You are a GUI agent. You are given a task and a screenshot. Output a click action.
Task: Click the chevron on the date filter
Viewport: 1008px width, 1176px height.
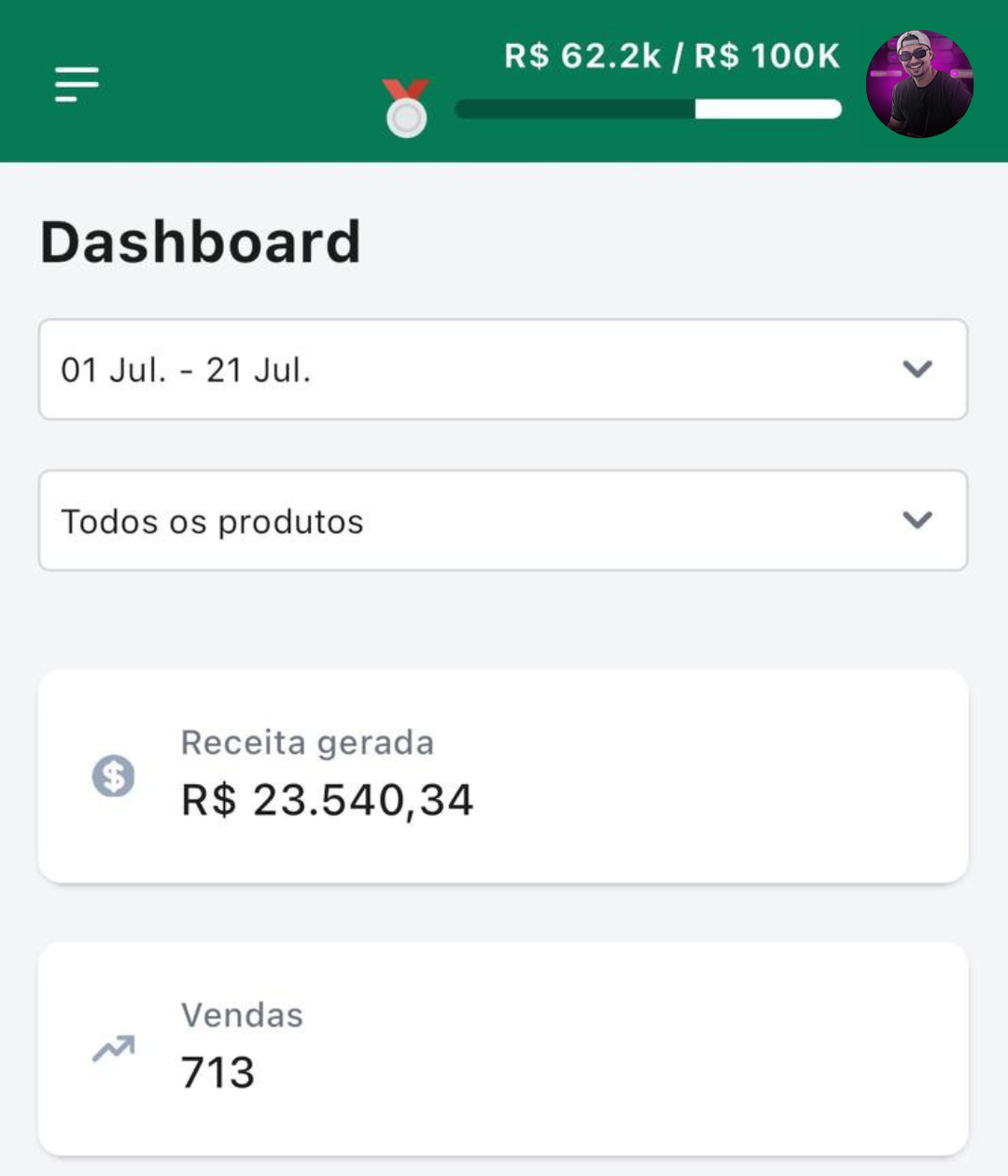[917, 369]
